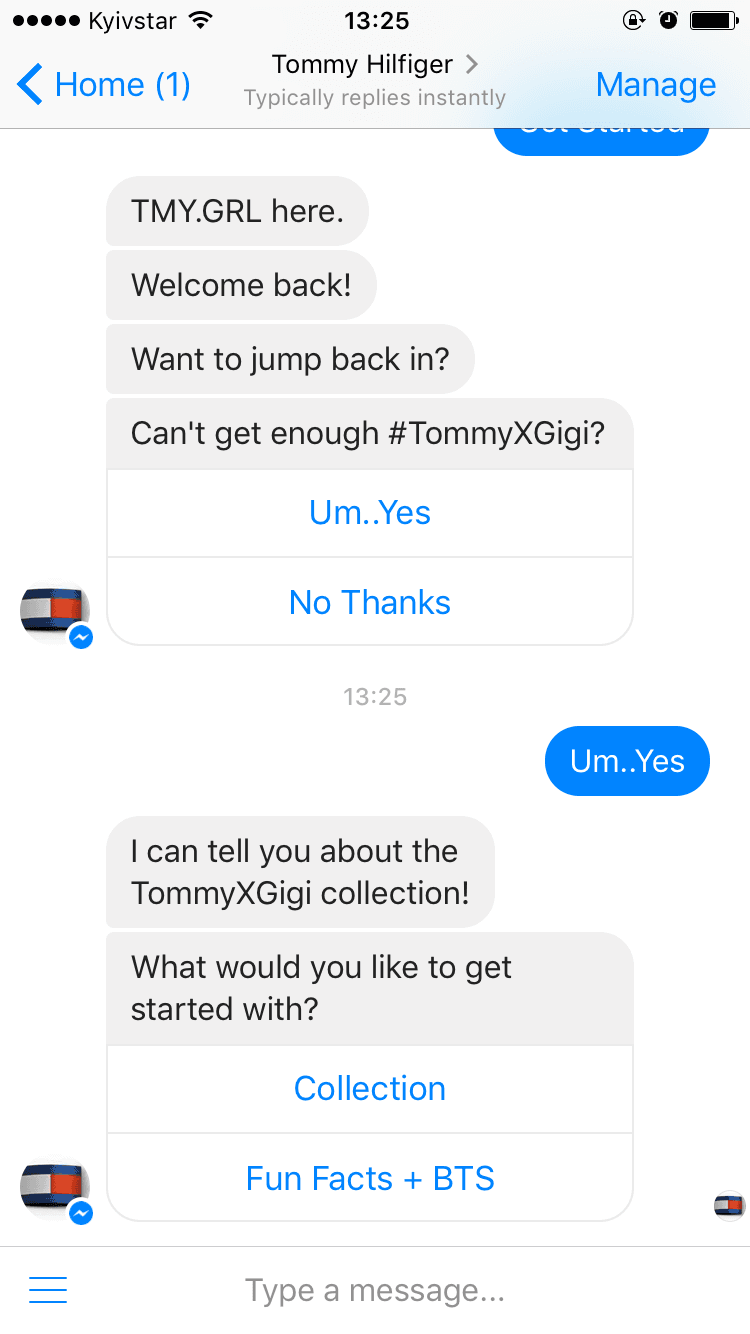The height and width of the screenshot is (1334, 750).
Task: Pick the Collection option
Action: [x=370, y=1088]
